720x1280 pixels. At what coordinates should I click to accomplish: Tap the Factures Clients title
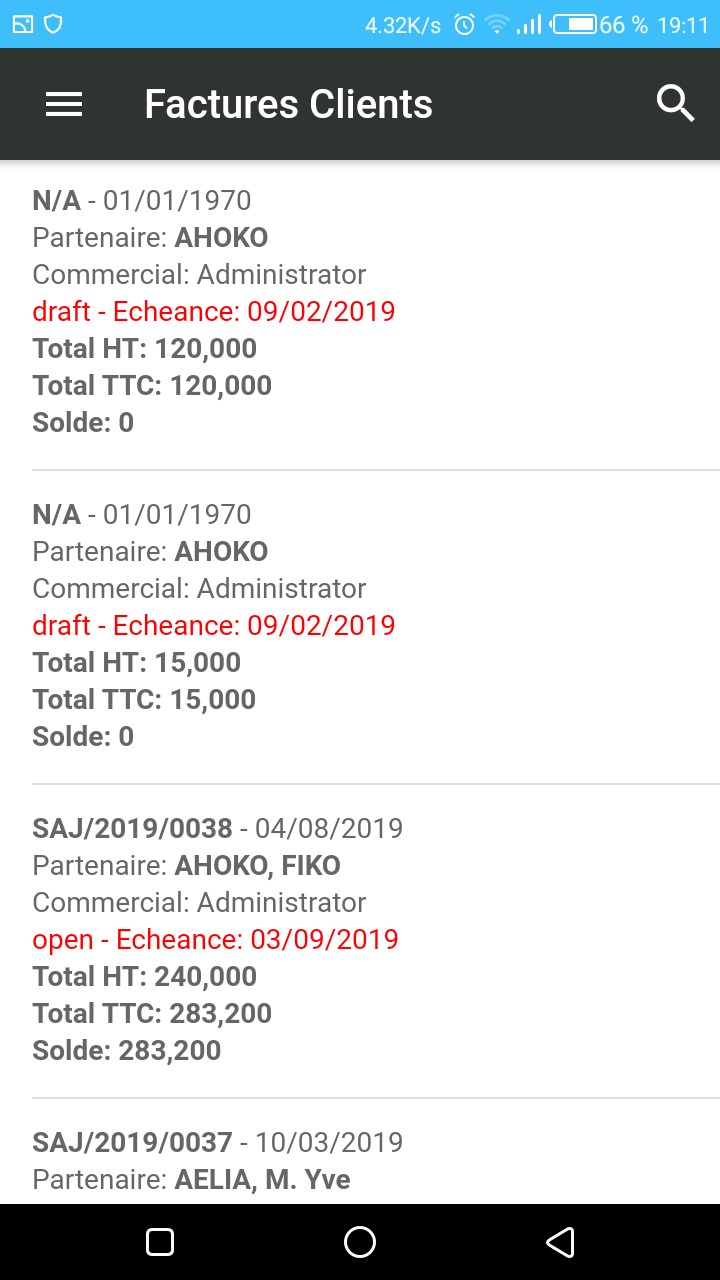click(x=288, y=103)
